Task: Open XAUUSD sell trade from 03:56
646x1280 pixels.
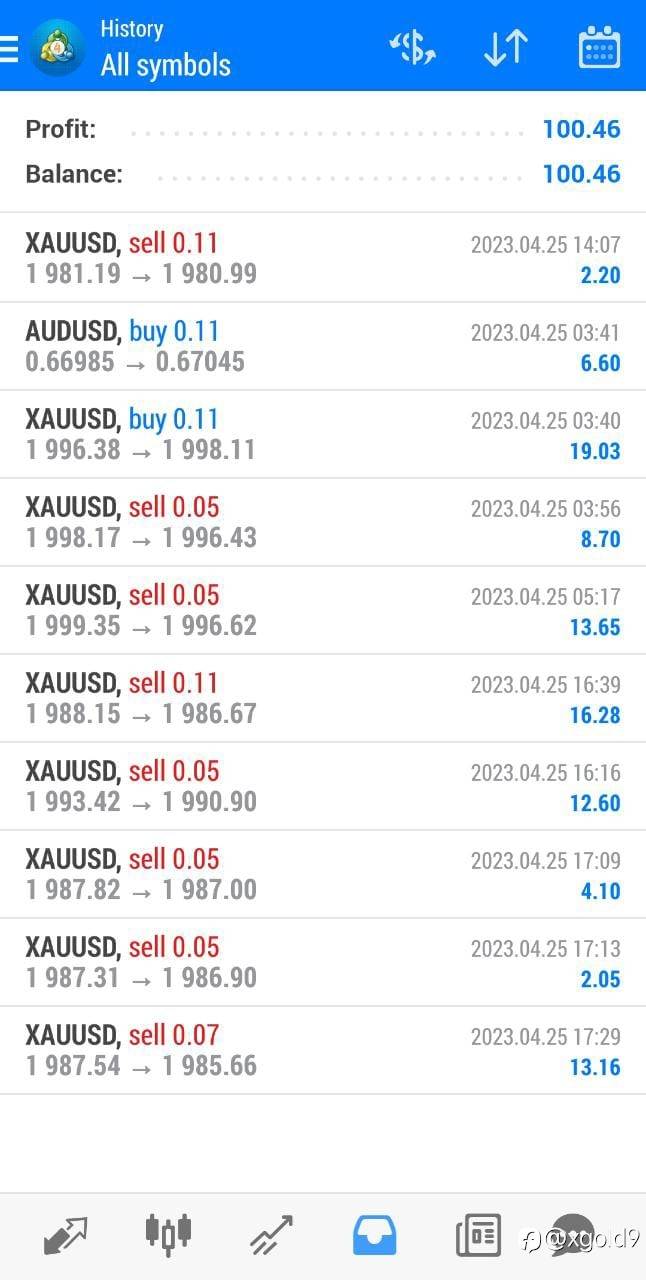Action: click(322, 522)
